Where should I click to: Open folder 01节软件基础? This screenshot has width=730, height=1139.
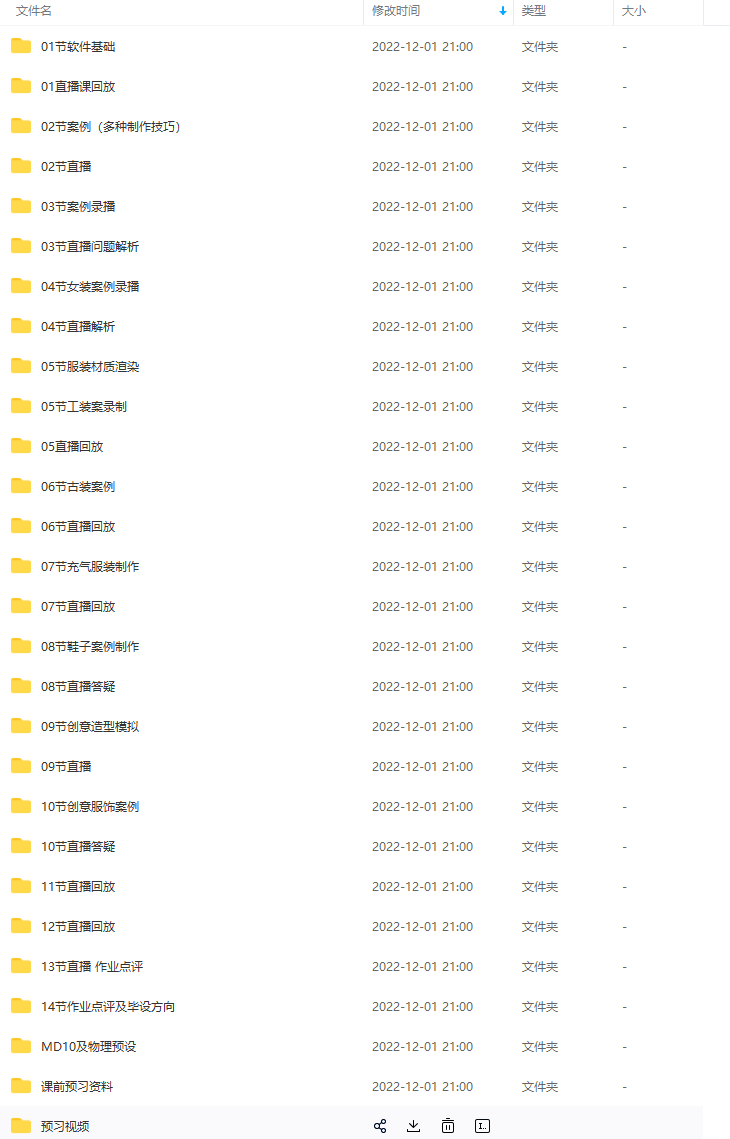(78, 47)
